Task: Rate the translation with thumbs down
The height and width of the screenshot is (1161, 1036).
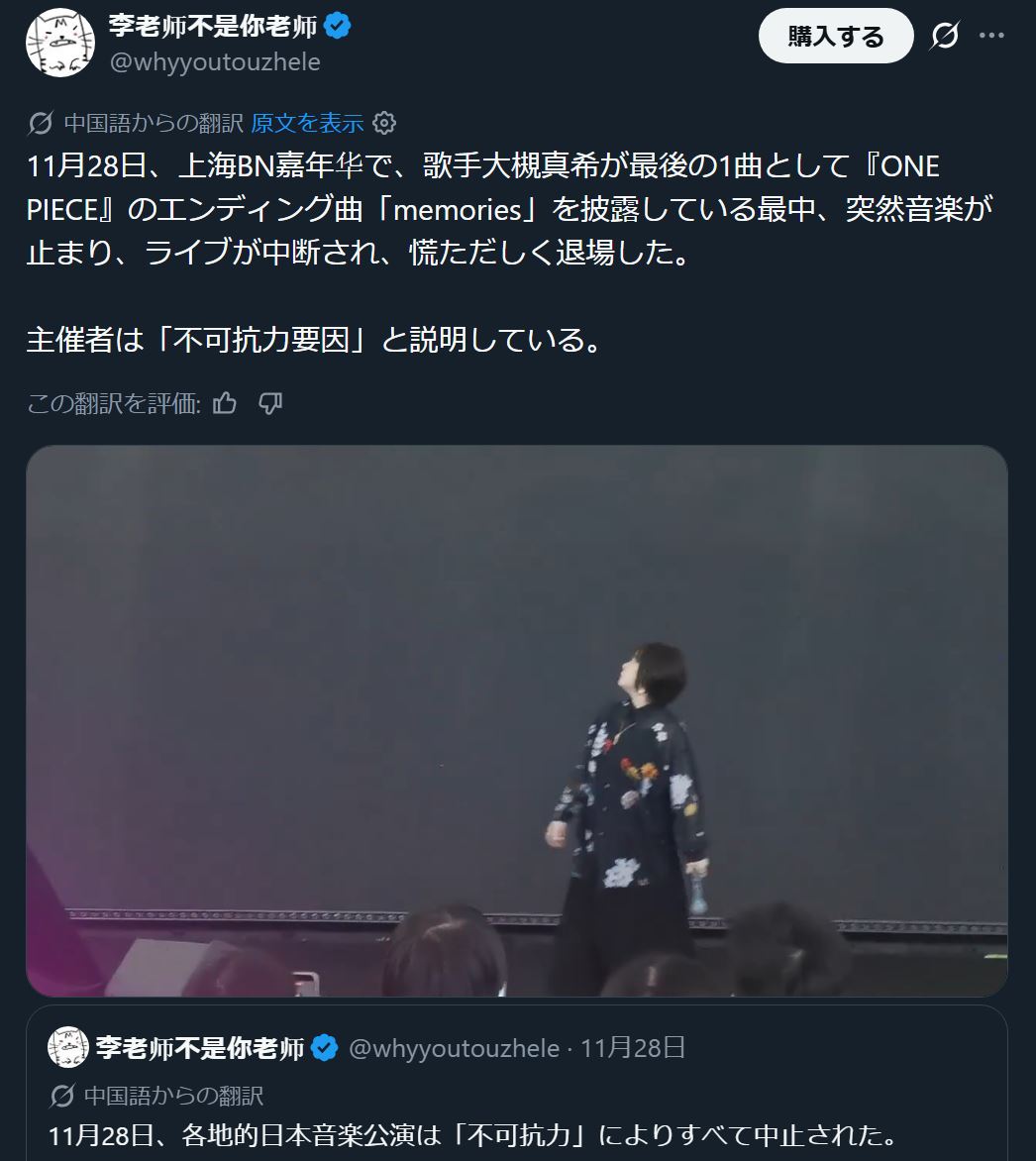Action: tap(270, 403)
